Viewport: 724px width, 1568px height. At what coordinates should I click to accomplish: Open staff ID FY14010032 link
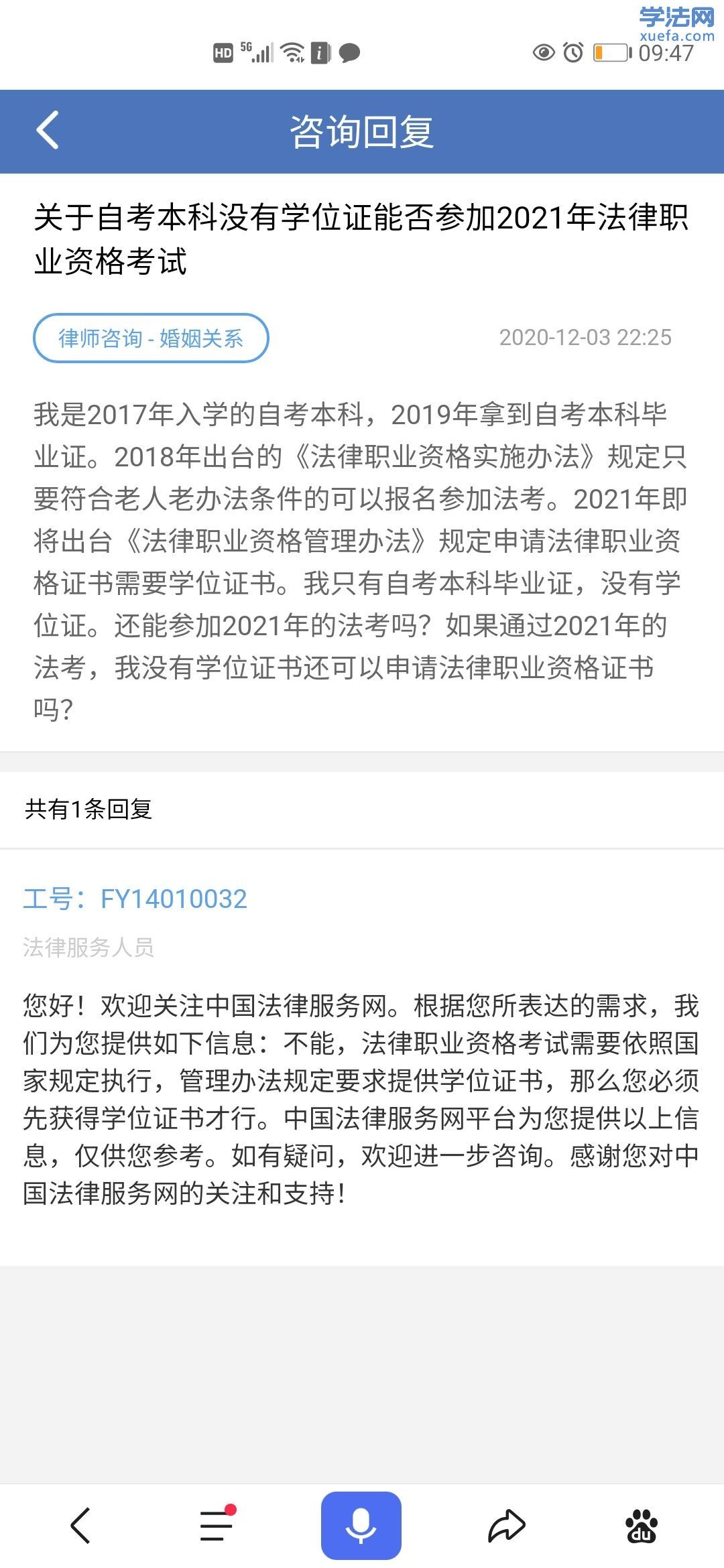(135, 899)
